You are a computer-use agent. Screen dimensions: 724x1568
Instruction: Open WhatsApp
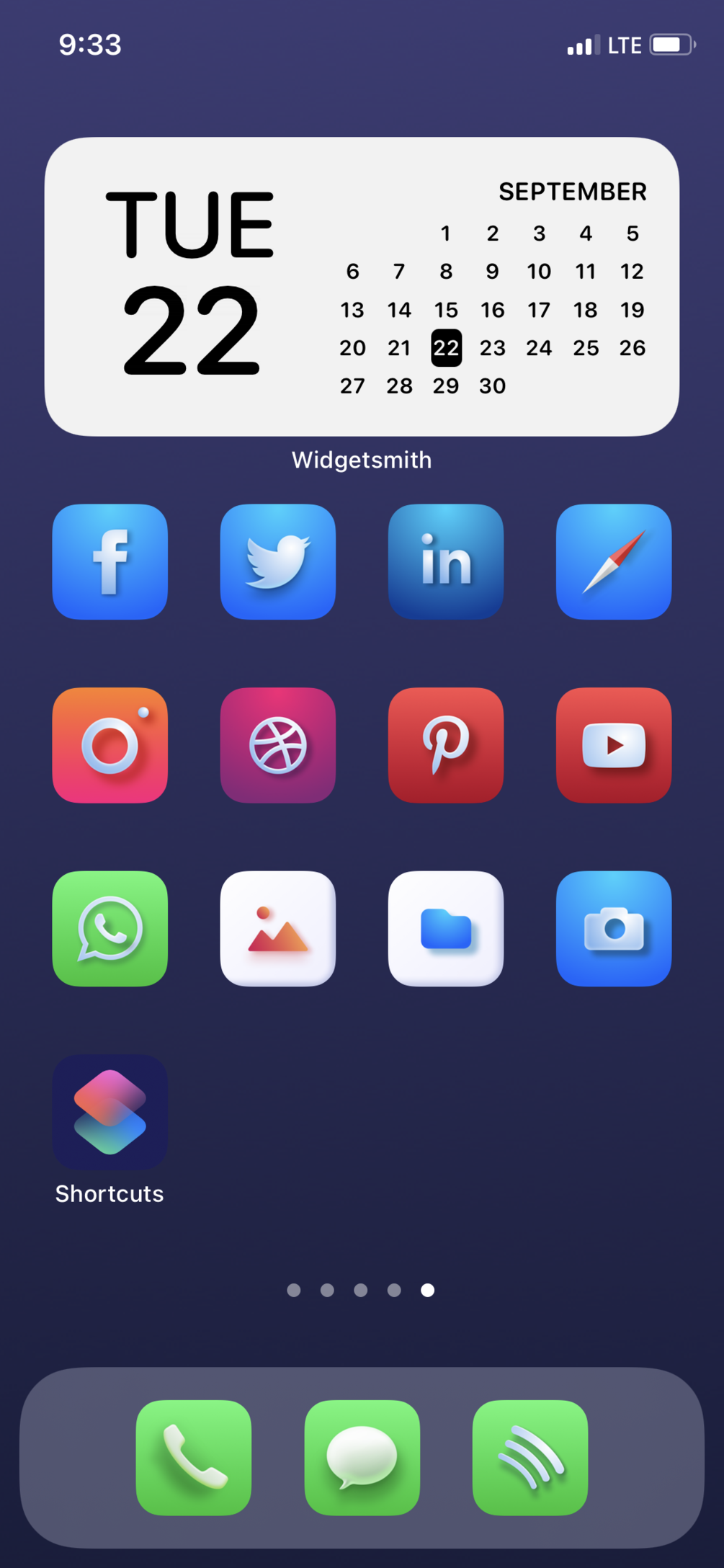point(110,929)
